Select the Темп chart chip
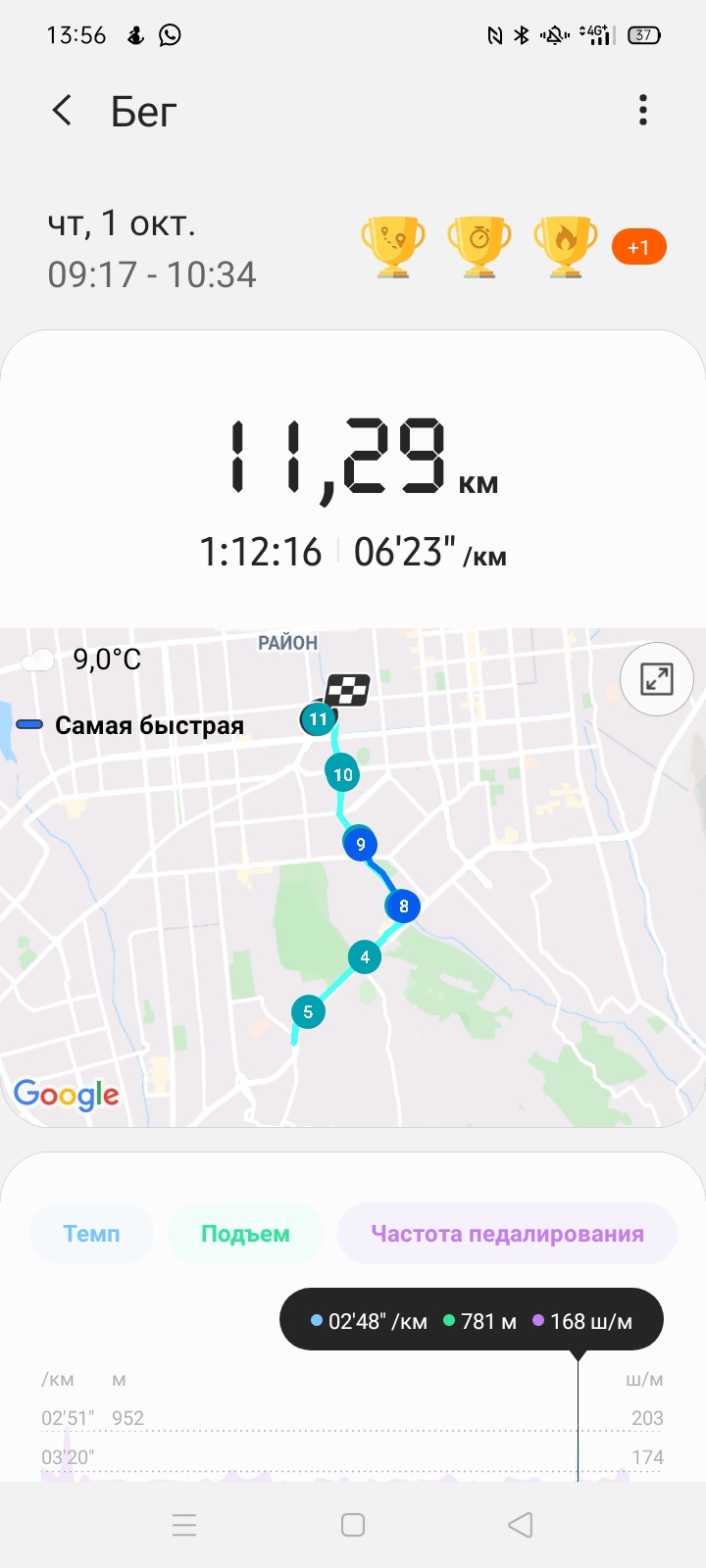 [x=91, y=1234]
